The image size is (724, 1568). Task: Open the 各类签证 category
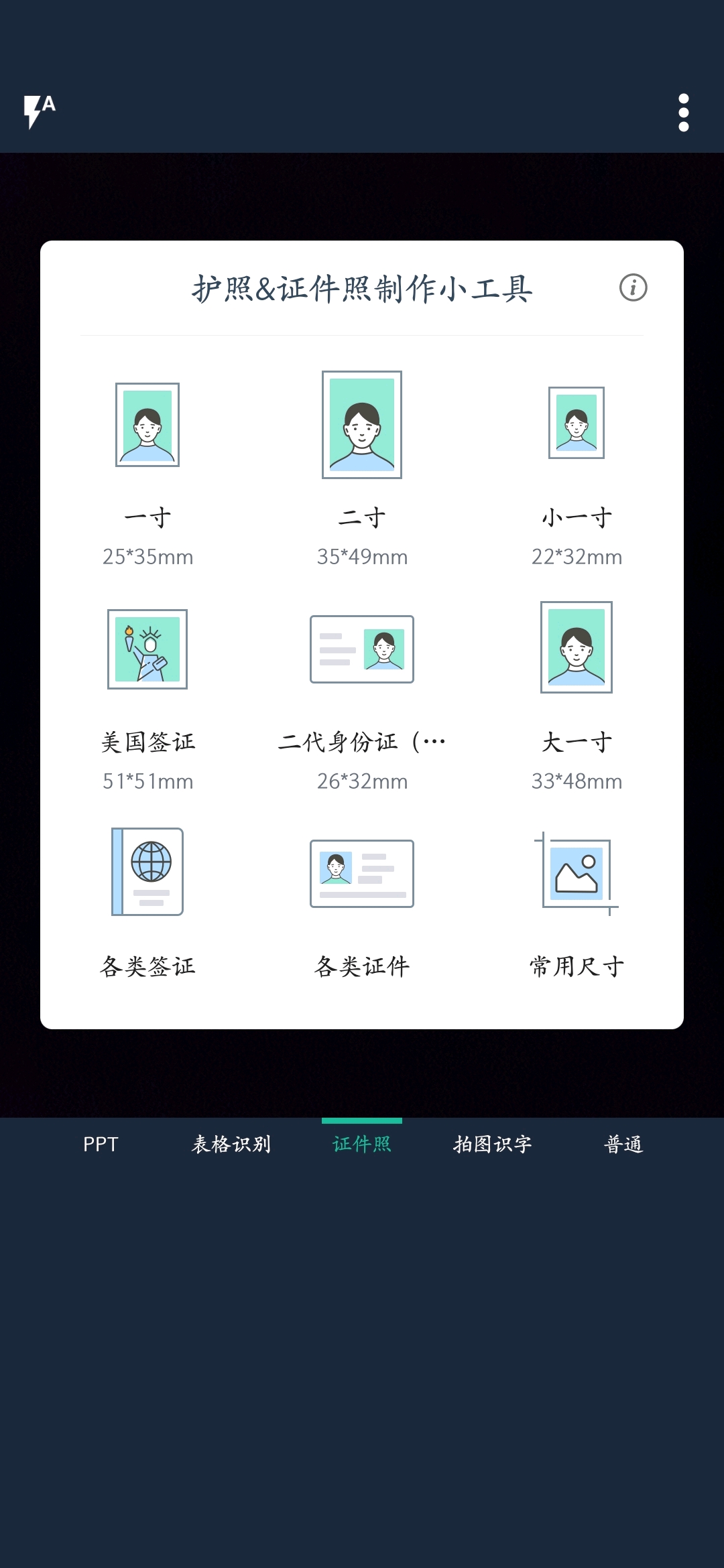147,901
